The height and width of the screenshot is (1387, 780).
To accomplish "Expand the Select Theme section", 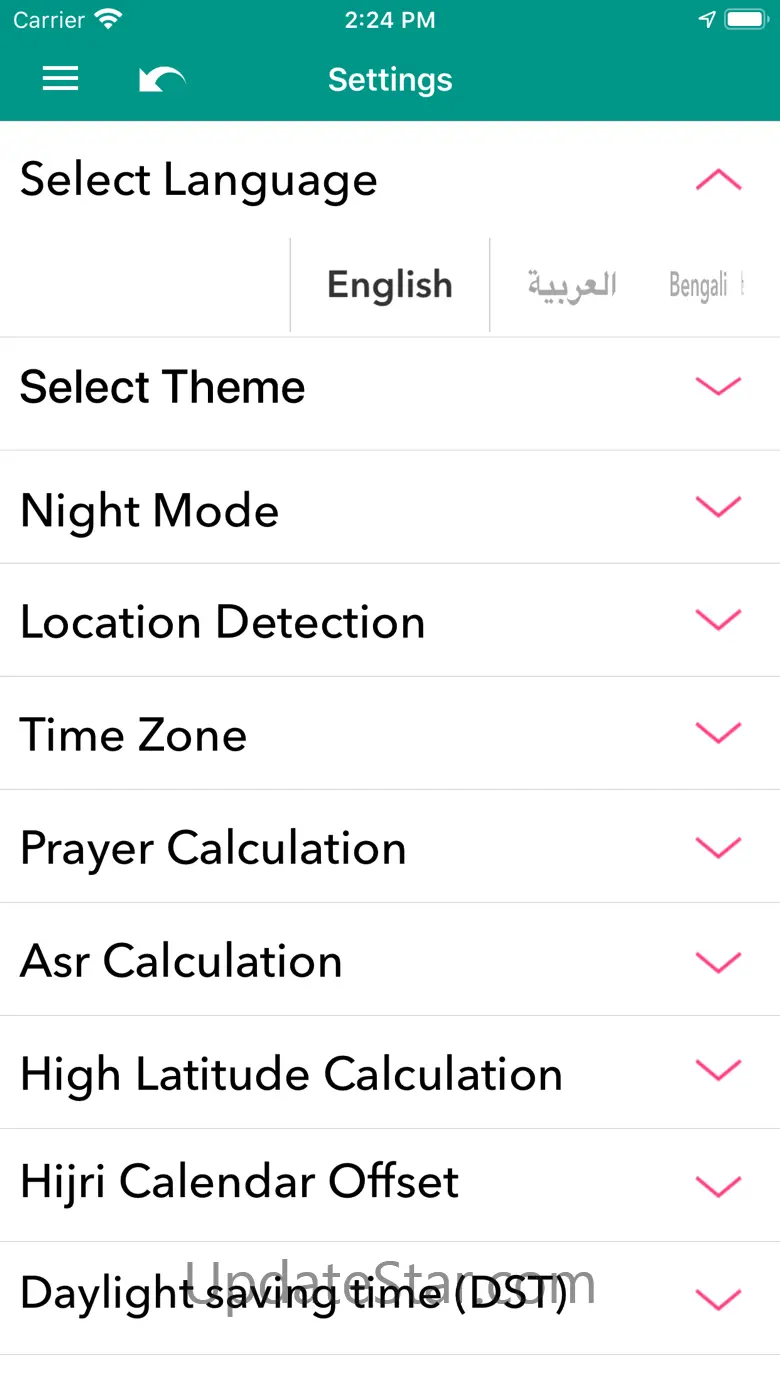I will point(718,387).
